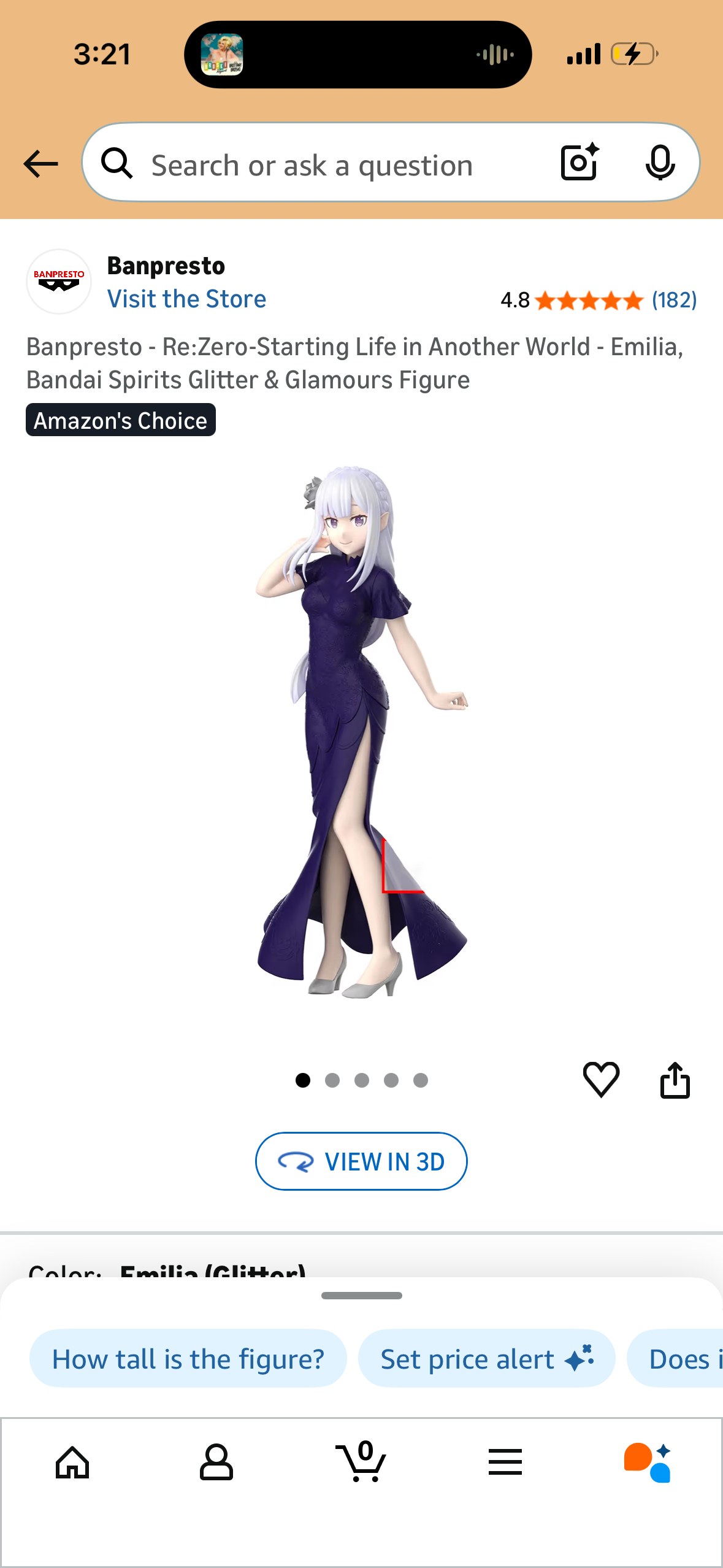Open the shopping cart
Image resolution: width=723 pixels, height=1568 pixels.
click(x=361, y=1462)
